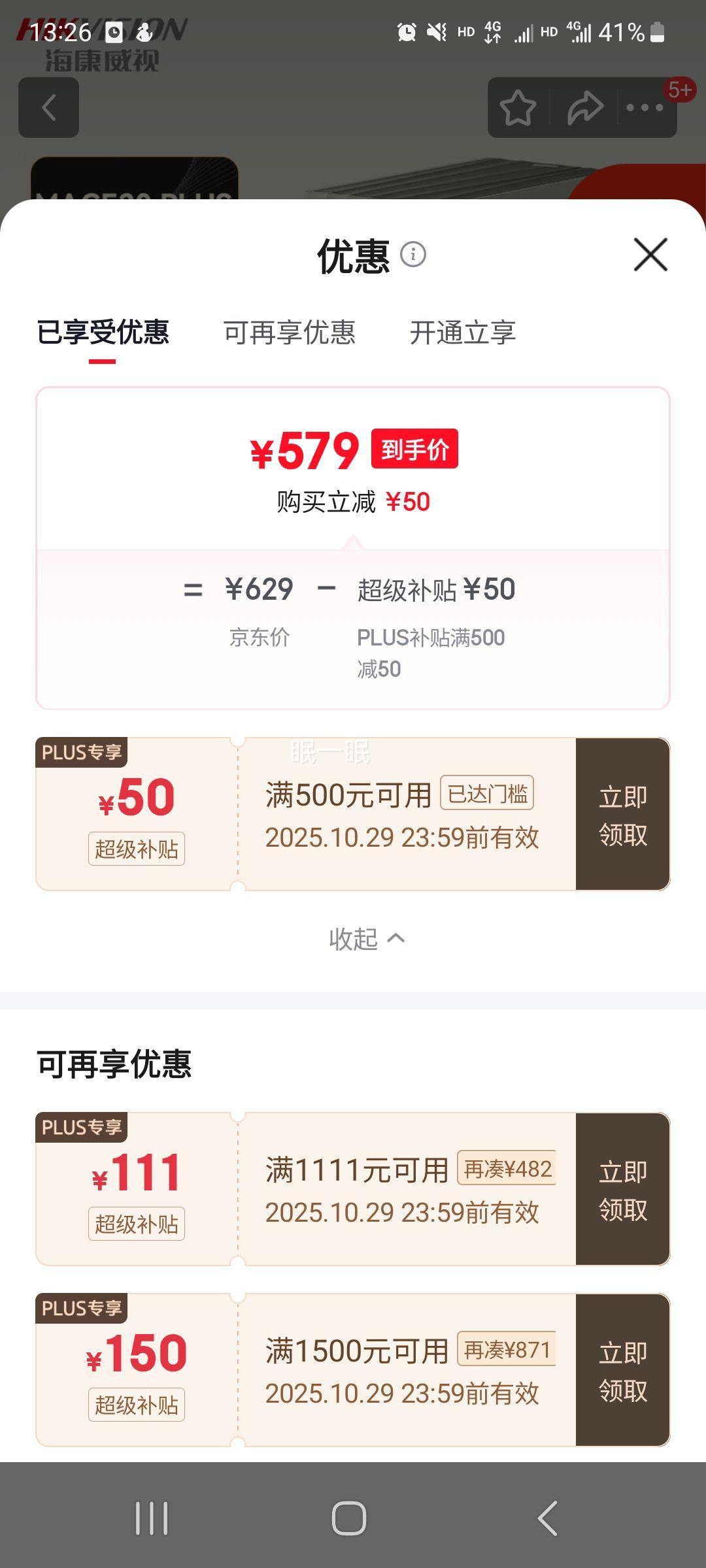
Task: Go back with the system navigation button
Action: [548, 1518]
